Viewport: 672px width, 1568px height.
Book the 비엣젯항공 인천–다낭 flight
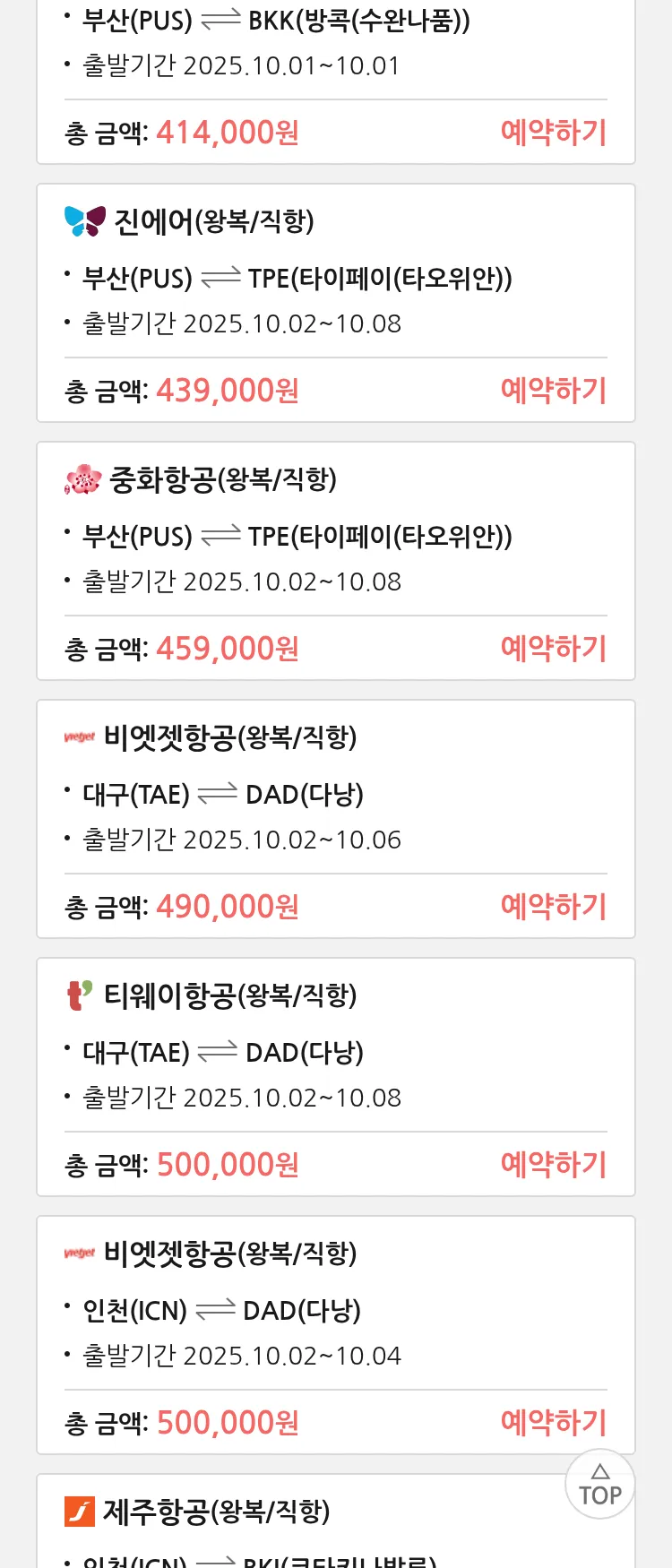(553, 1423)
